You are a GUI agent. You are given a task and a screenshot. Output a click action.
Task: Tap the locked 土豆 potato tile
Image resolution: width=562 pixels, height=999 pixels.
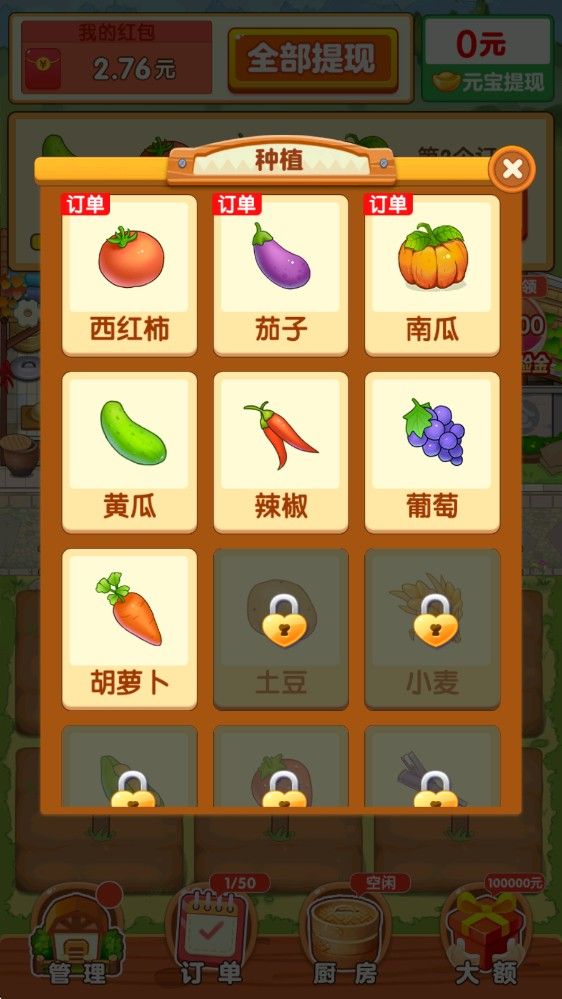tap(281, 629)
